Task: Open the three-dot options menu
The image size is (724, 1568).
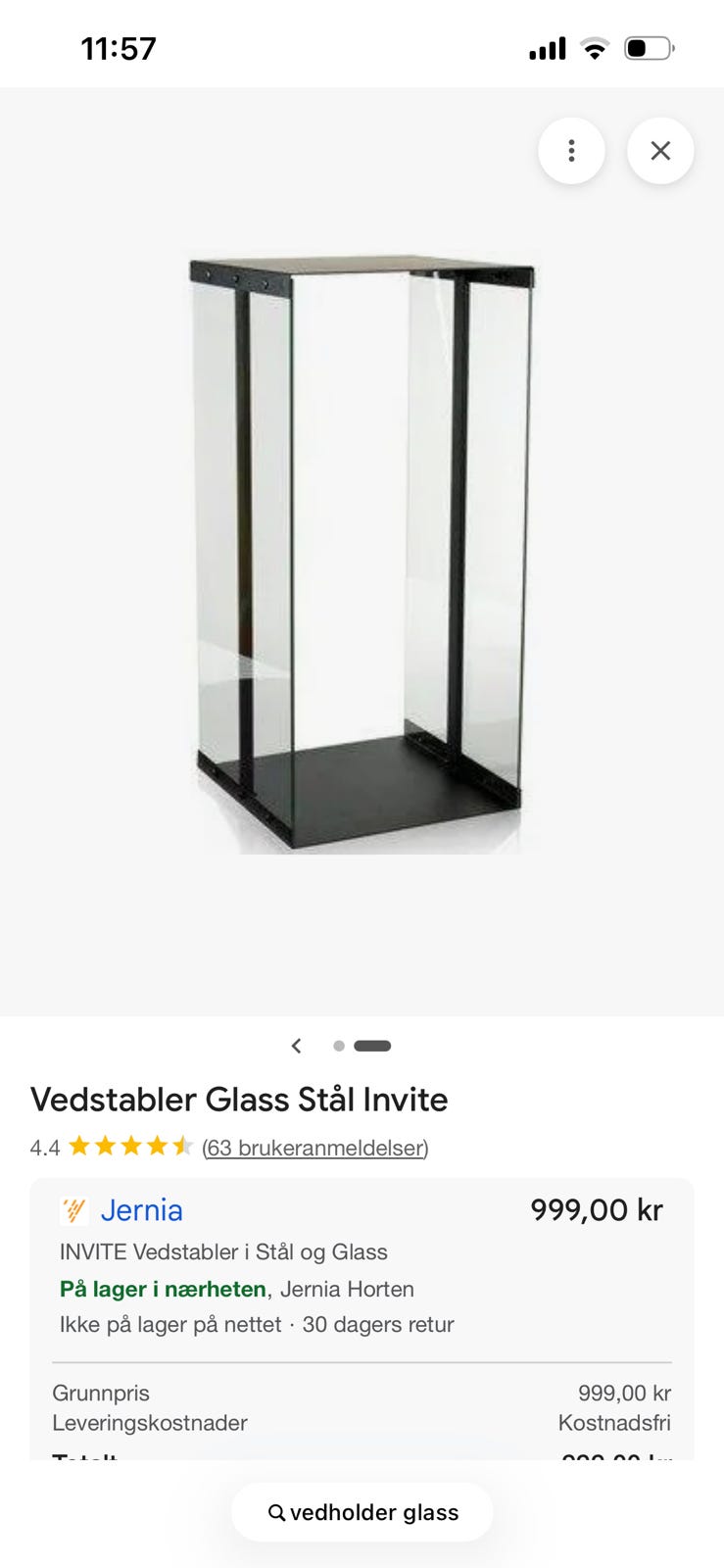Action: (571, 151)
